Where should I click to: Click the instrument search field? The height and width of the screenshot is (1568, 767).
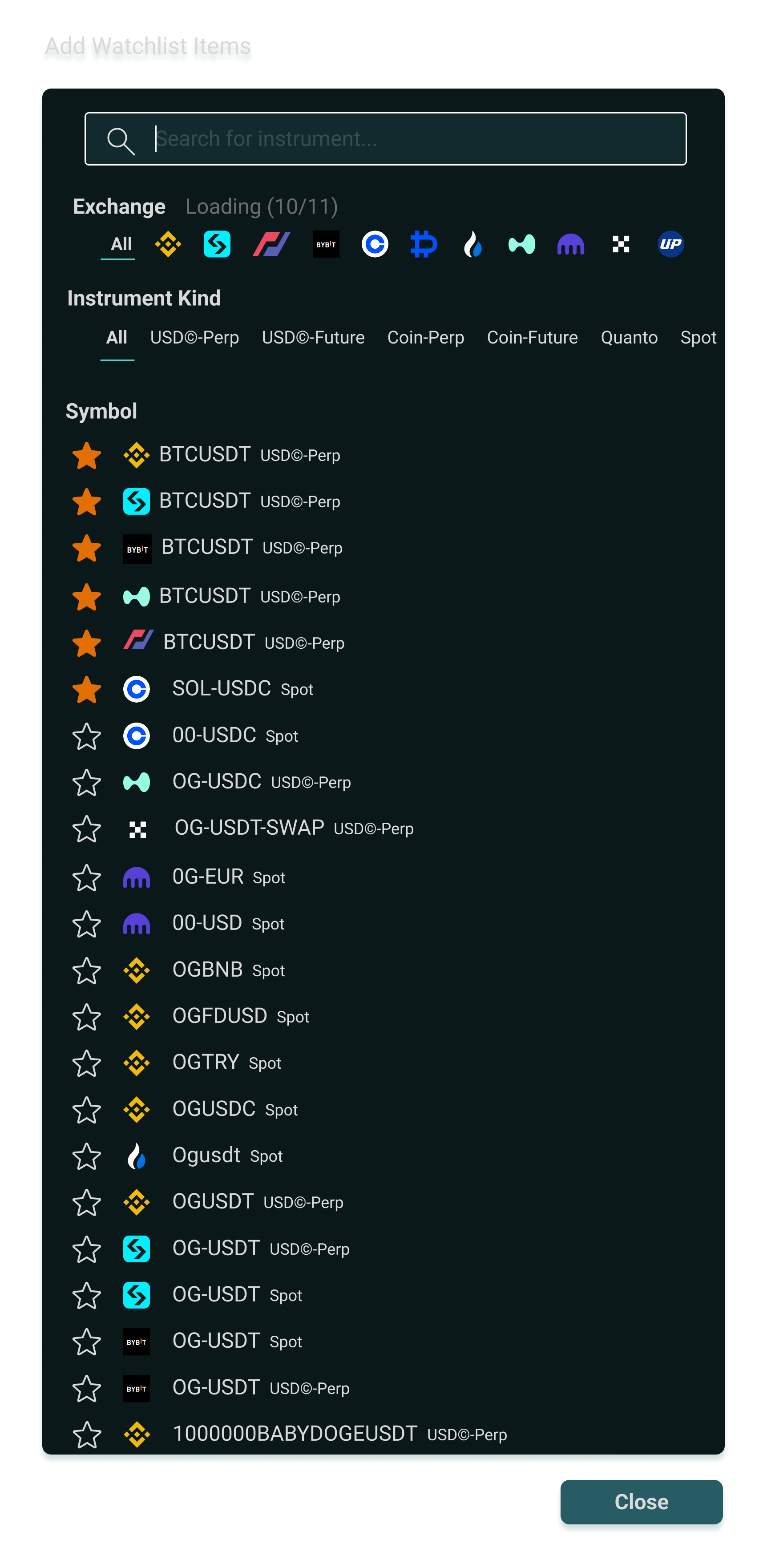(x=386, y=139)
